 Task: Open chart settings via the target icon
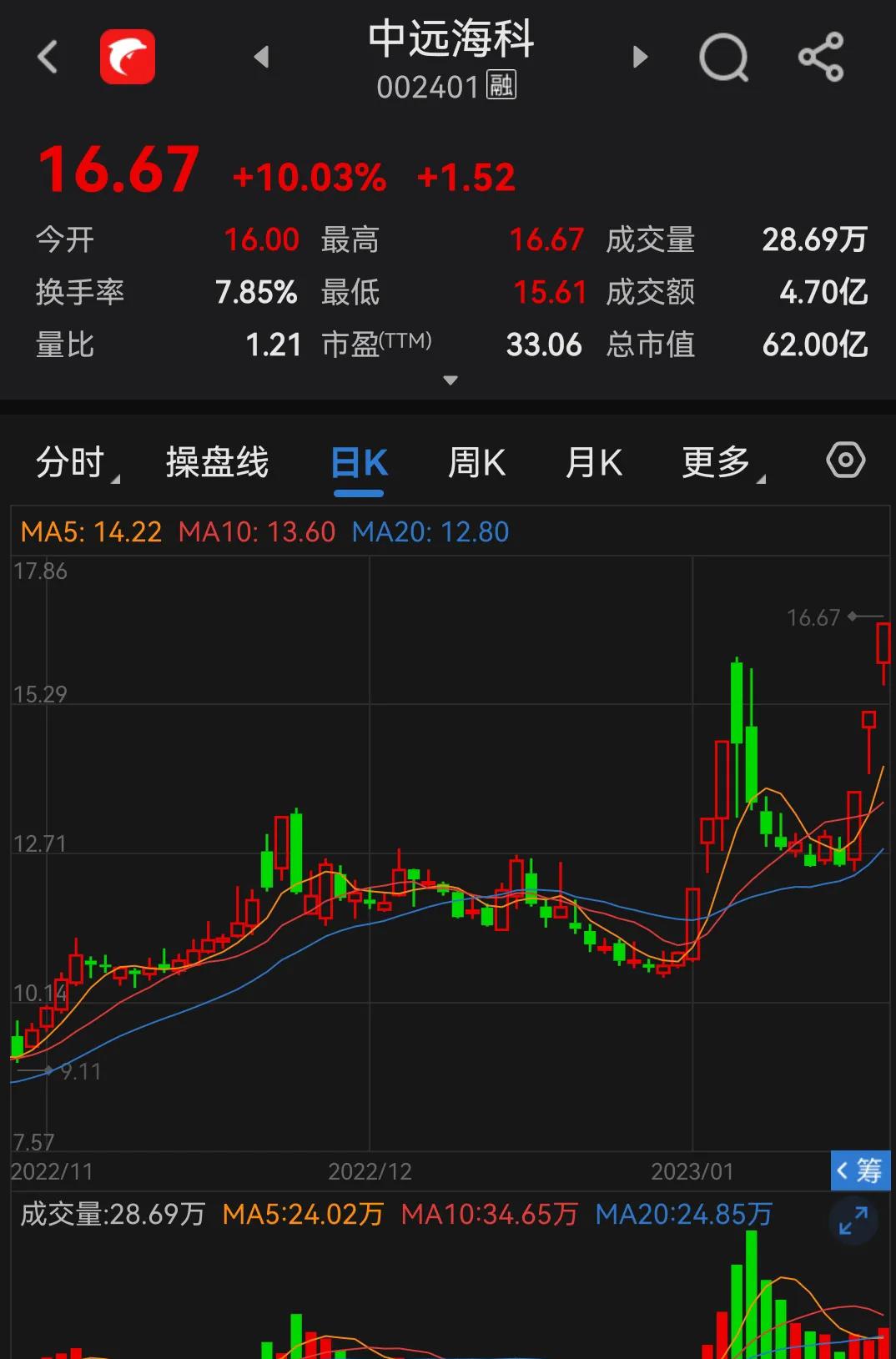tap(846, 461)
